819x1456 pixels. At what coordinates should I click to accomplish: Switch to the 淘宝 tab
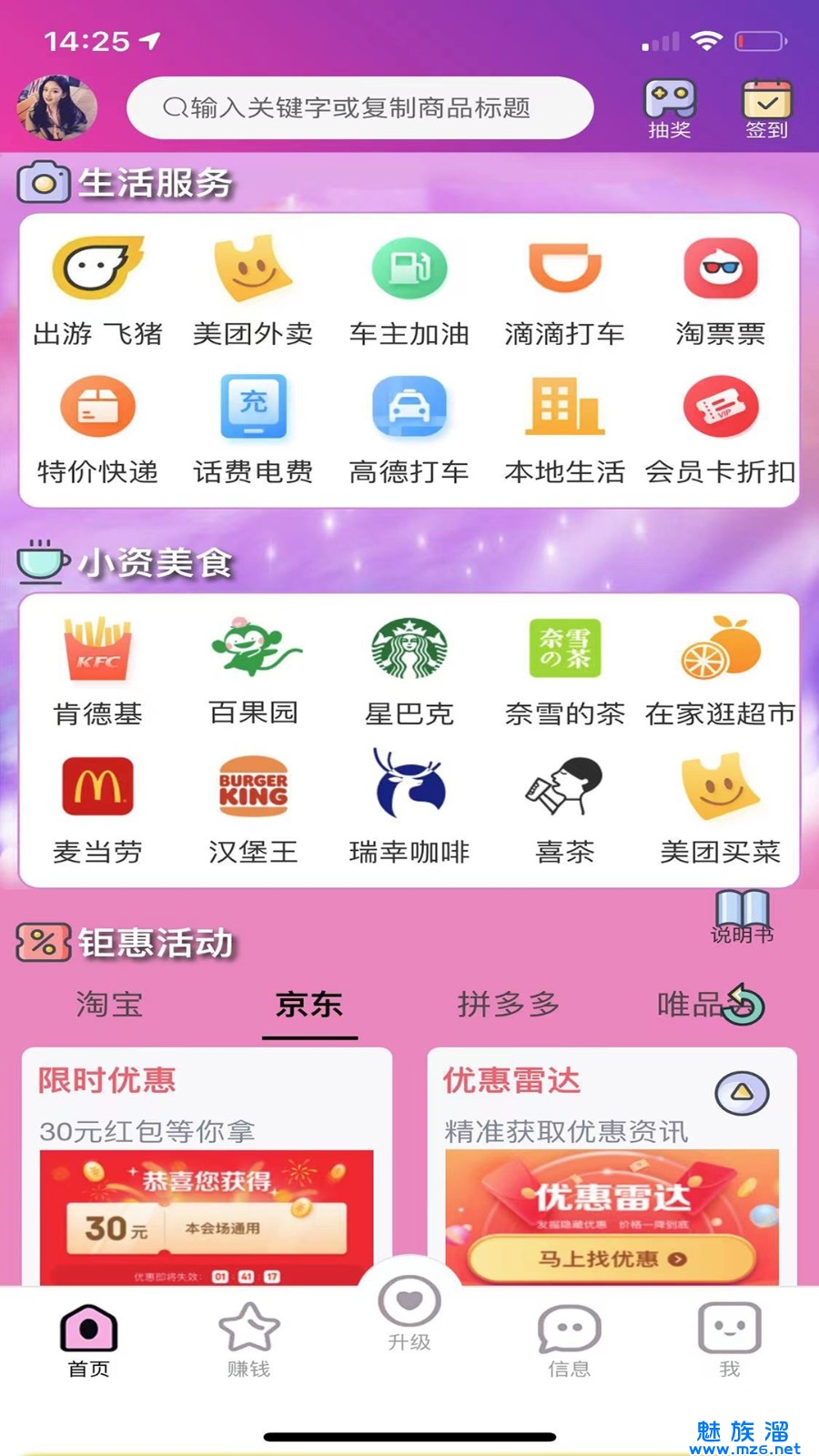[x=109, y=1005]
